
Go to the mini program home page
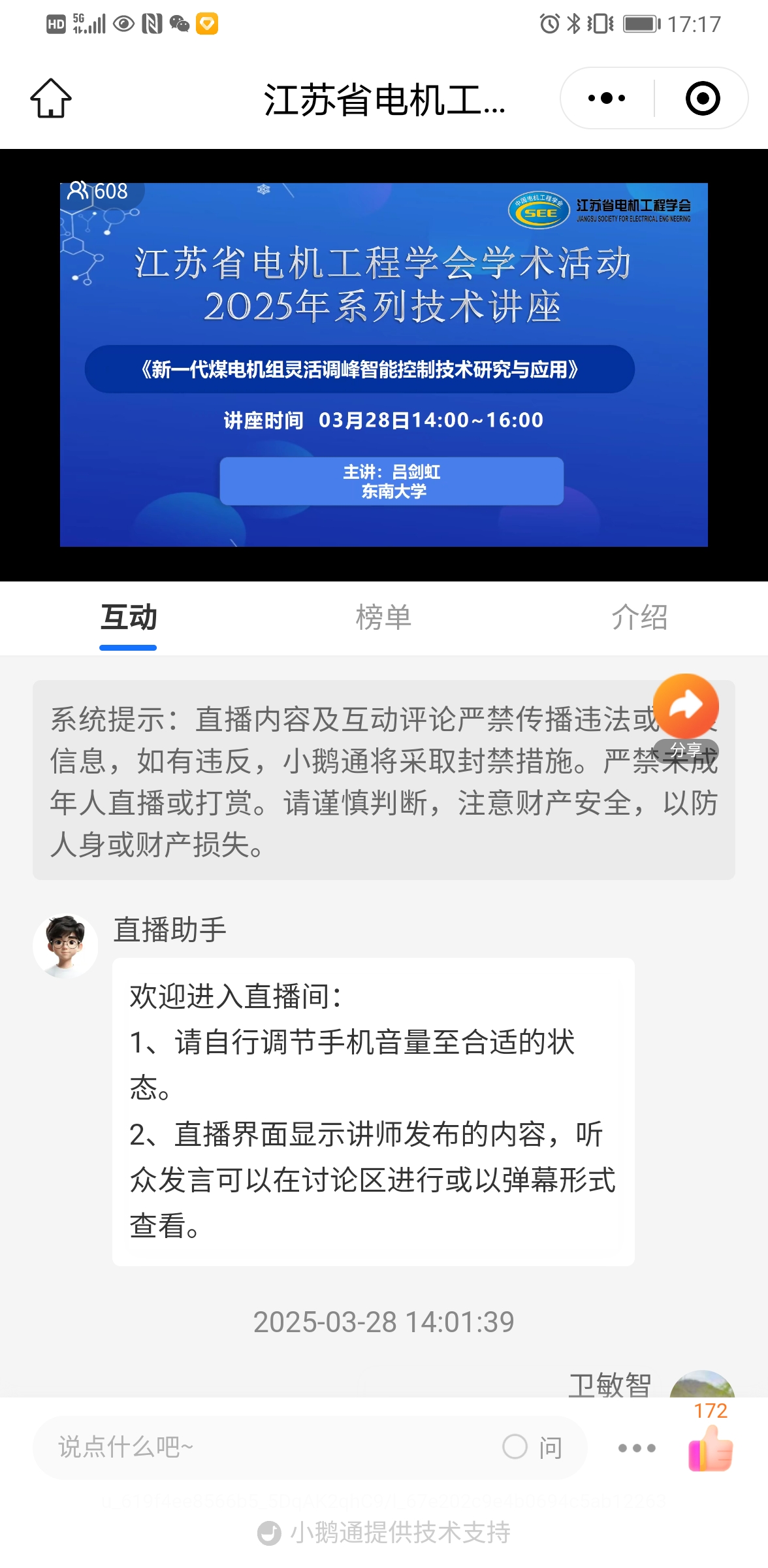coord(51,99)
